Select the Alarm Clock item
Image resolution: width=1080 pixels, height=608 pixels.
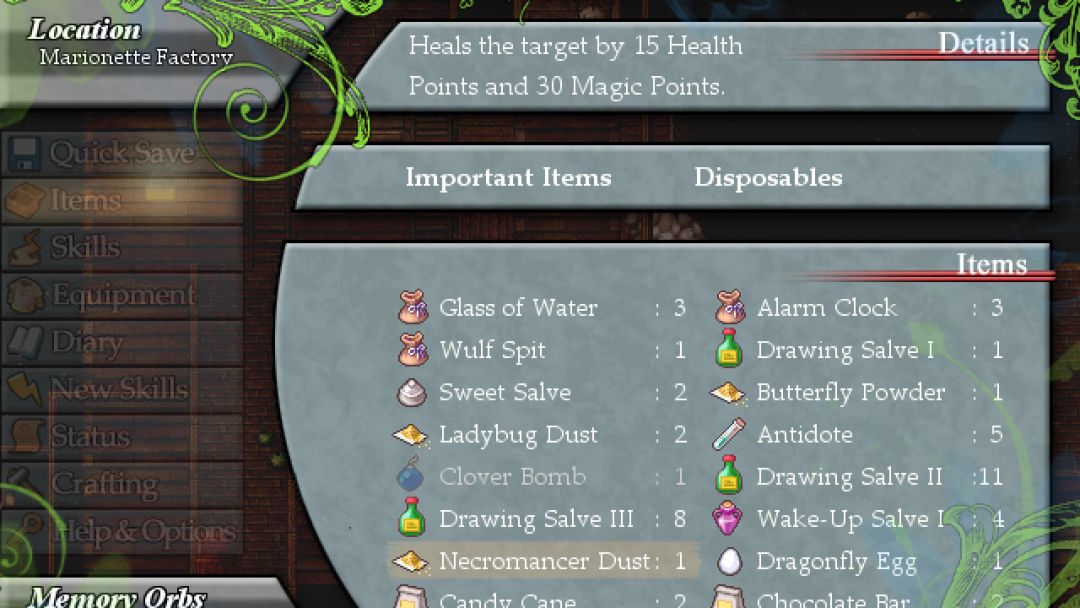click(x=826, y=308)
